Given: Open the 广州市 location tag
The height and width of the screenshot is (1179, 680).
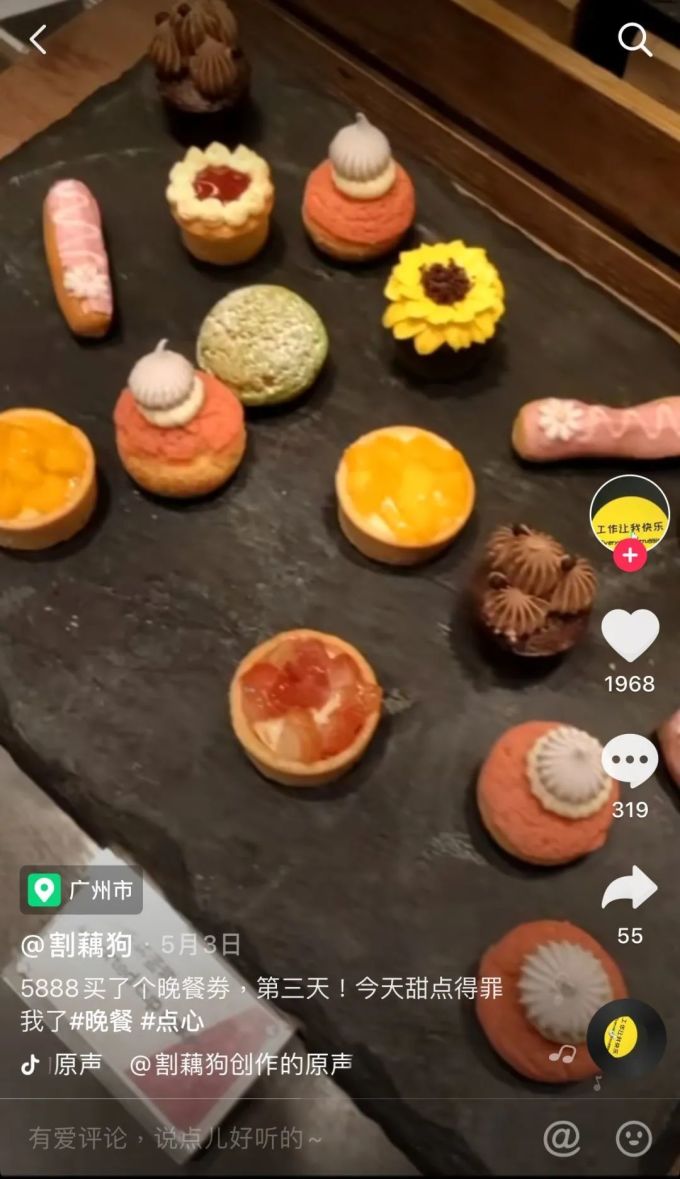Looking at the screenshot, I should click(82, 890).
